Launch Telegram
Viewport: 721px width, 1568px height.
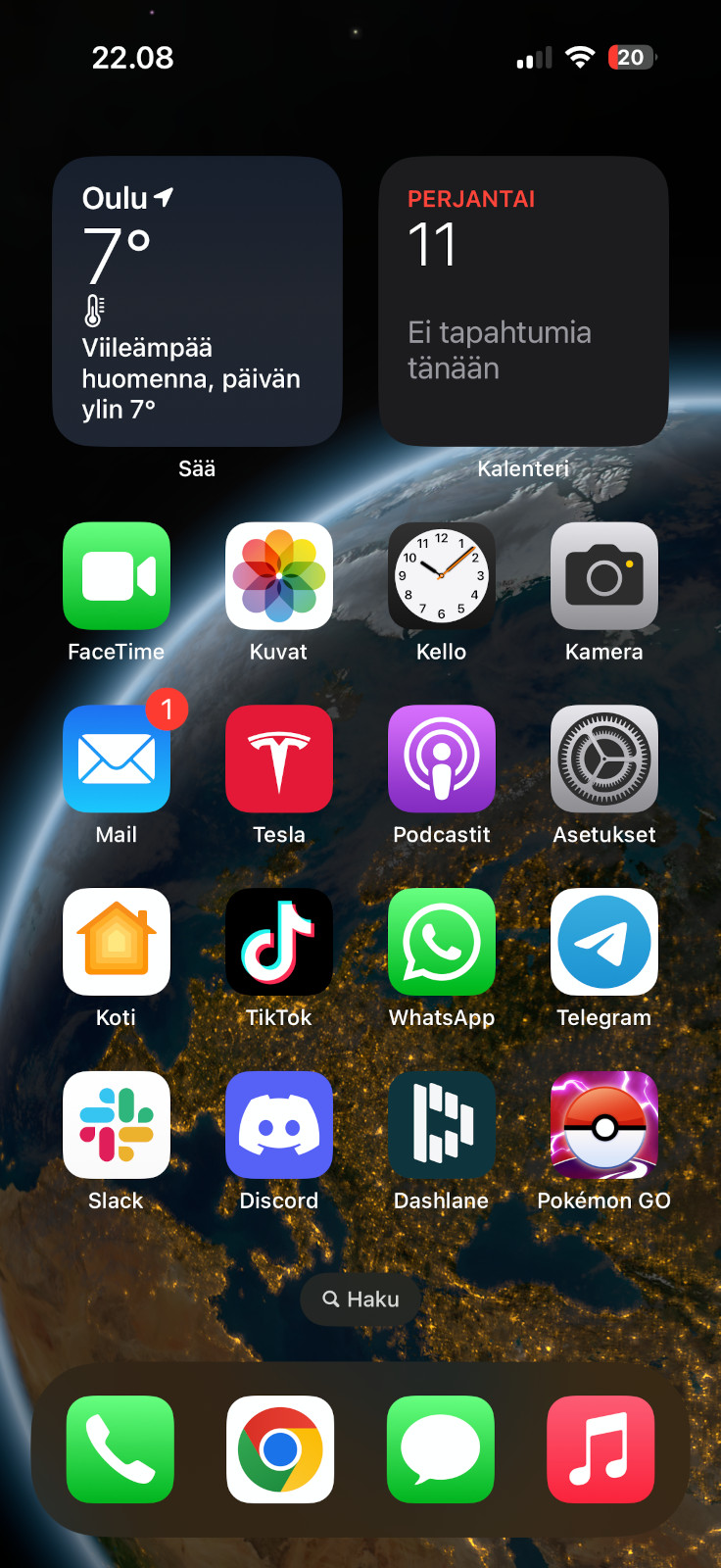pos(604,942)
